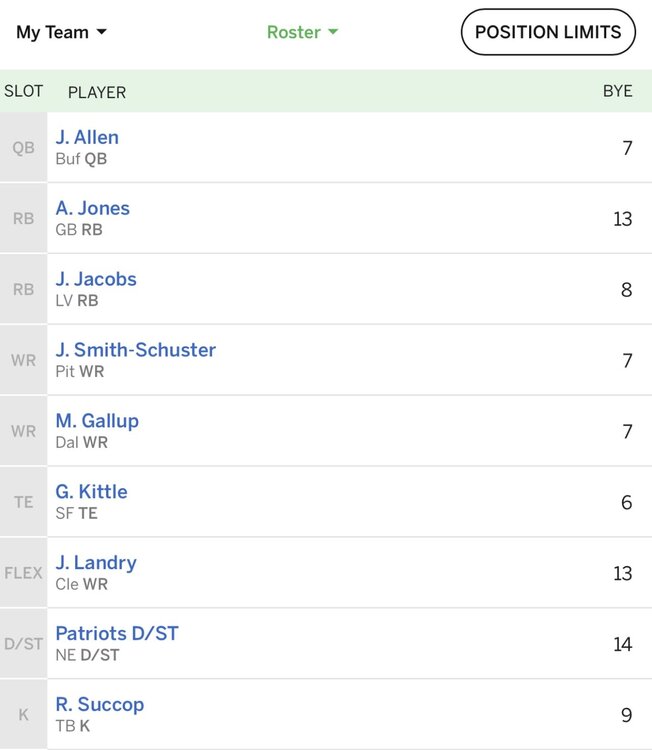Open Patriots D/ST details
Screen dimensions: 652x750
[117, 634]
